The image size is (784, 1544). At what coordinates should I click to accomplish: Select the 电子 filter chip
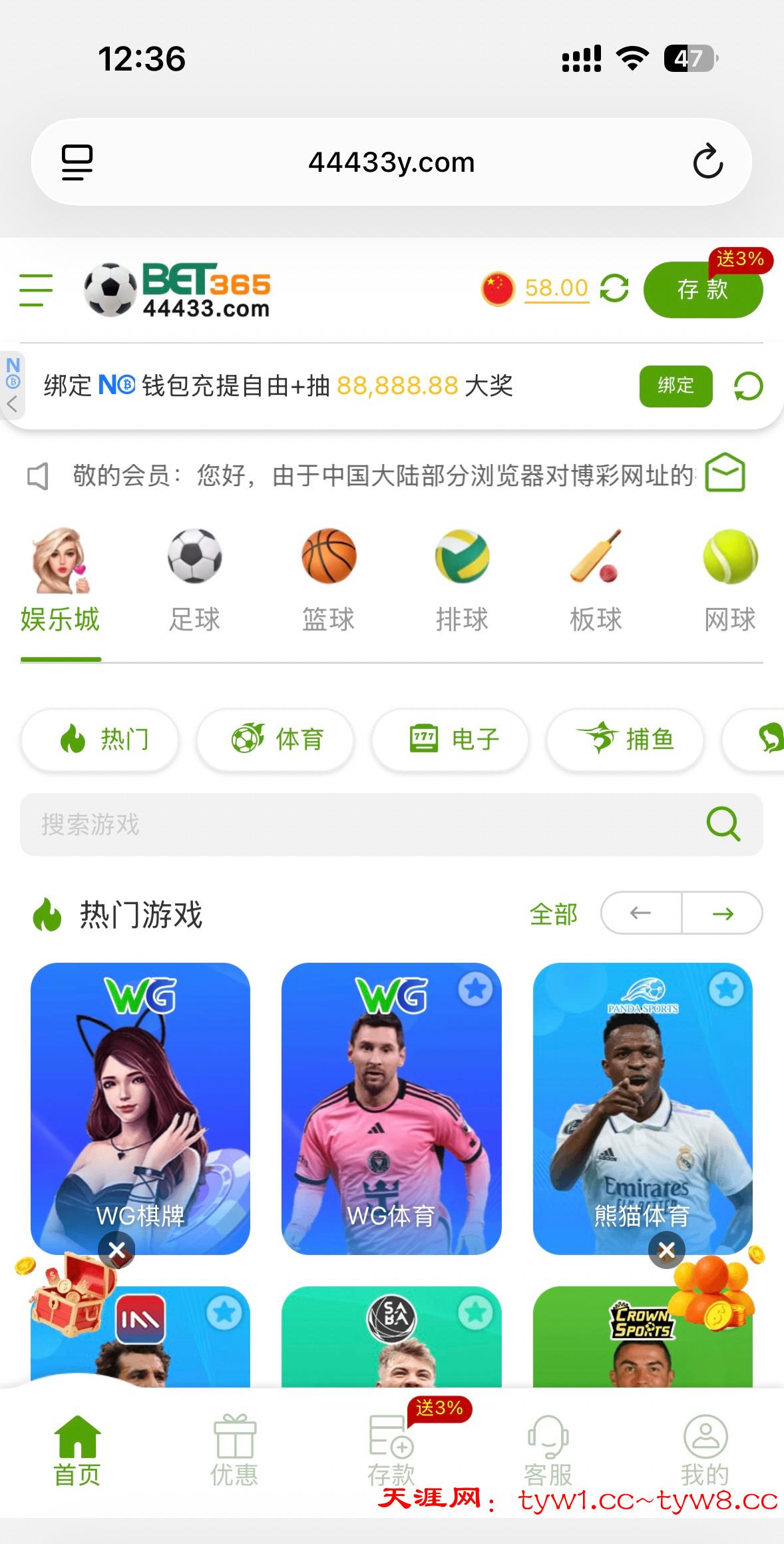pos(451,739)
